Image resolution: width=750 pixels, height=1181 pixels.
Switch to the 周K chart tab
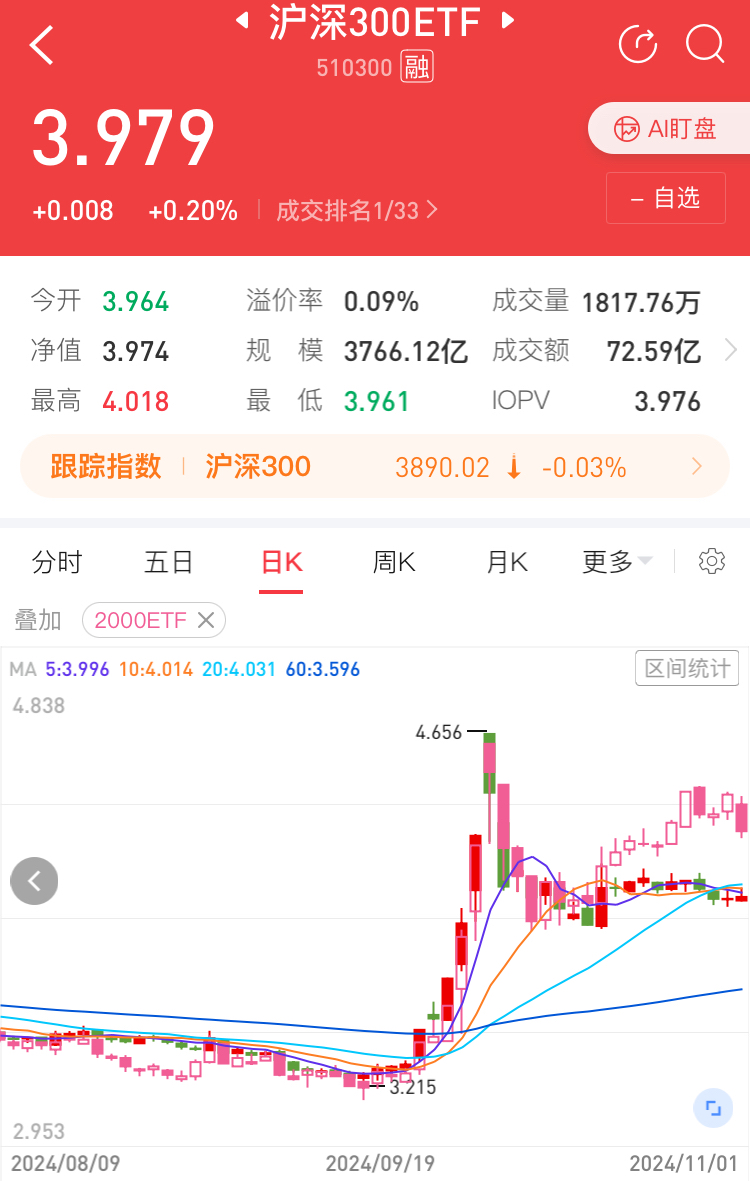pos(394,562)
